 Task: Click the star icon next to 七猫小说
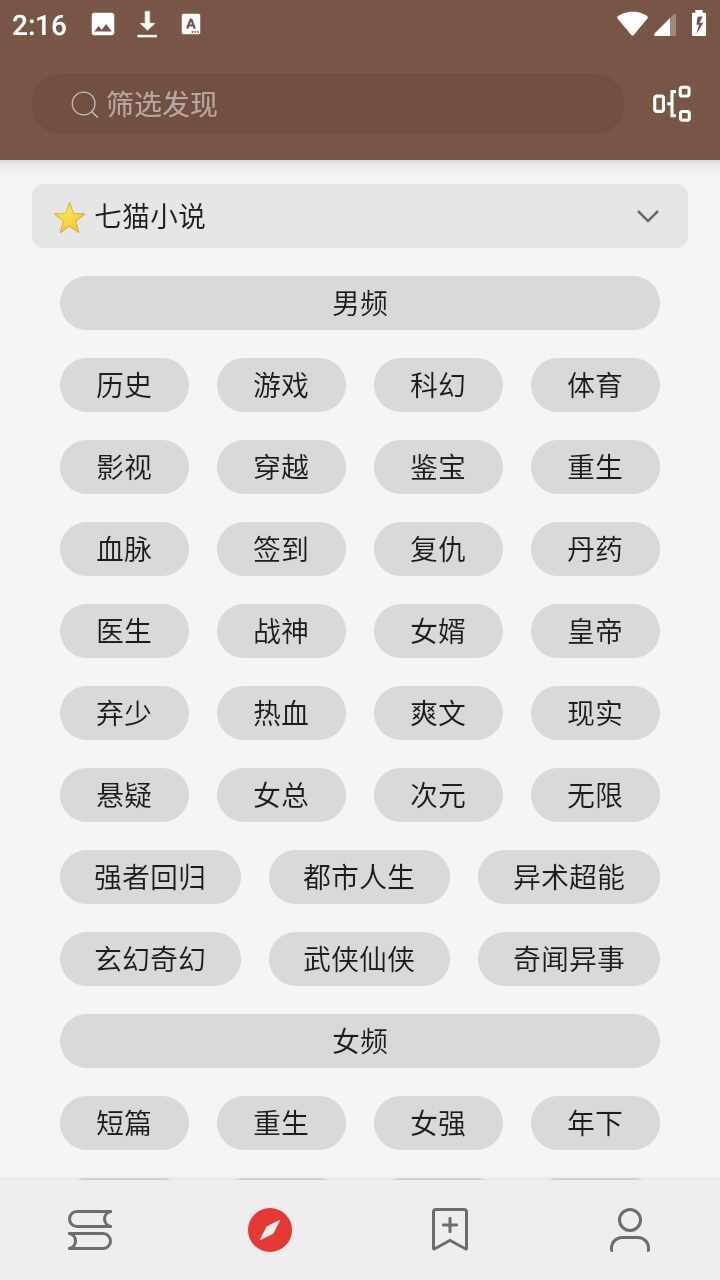coord(68,217)
